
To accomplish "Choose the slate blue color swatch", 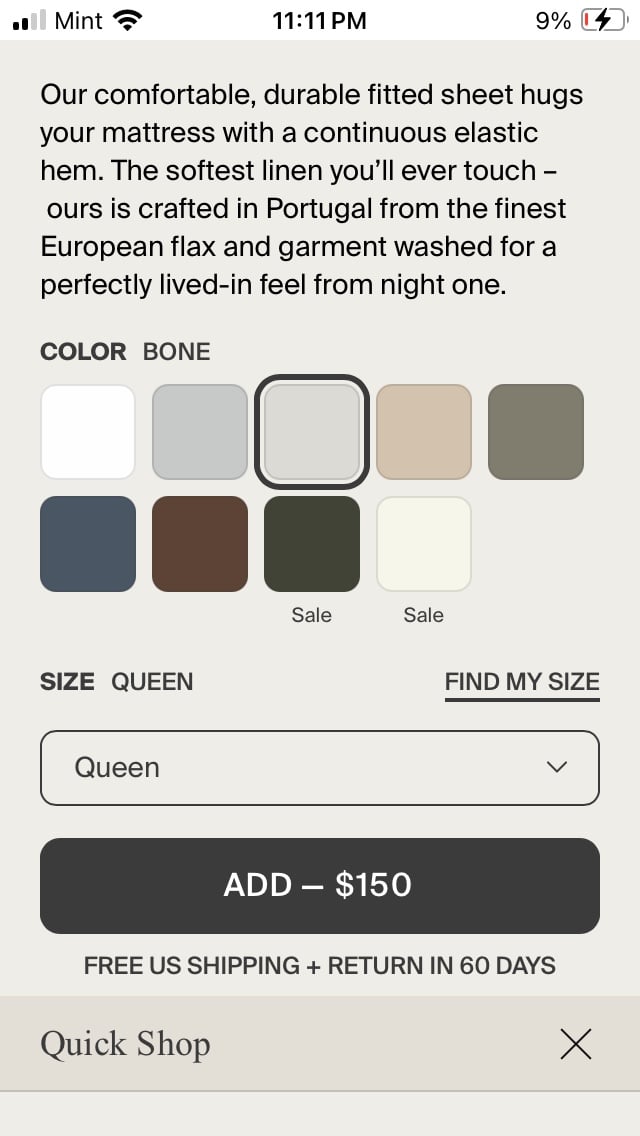I will point(88,544).
